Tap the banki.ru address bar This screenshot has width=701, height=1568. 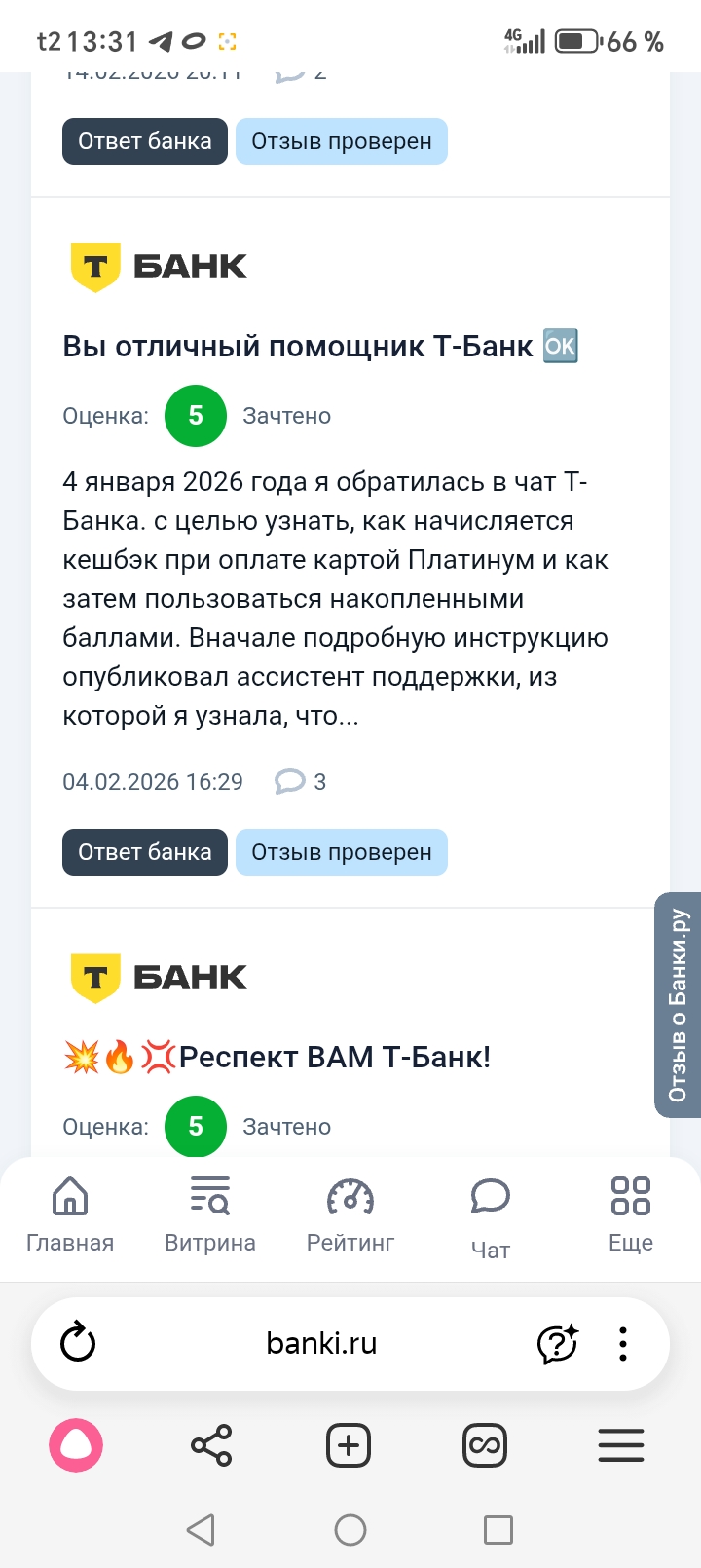click(321, 1344)
